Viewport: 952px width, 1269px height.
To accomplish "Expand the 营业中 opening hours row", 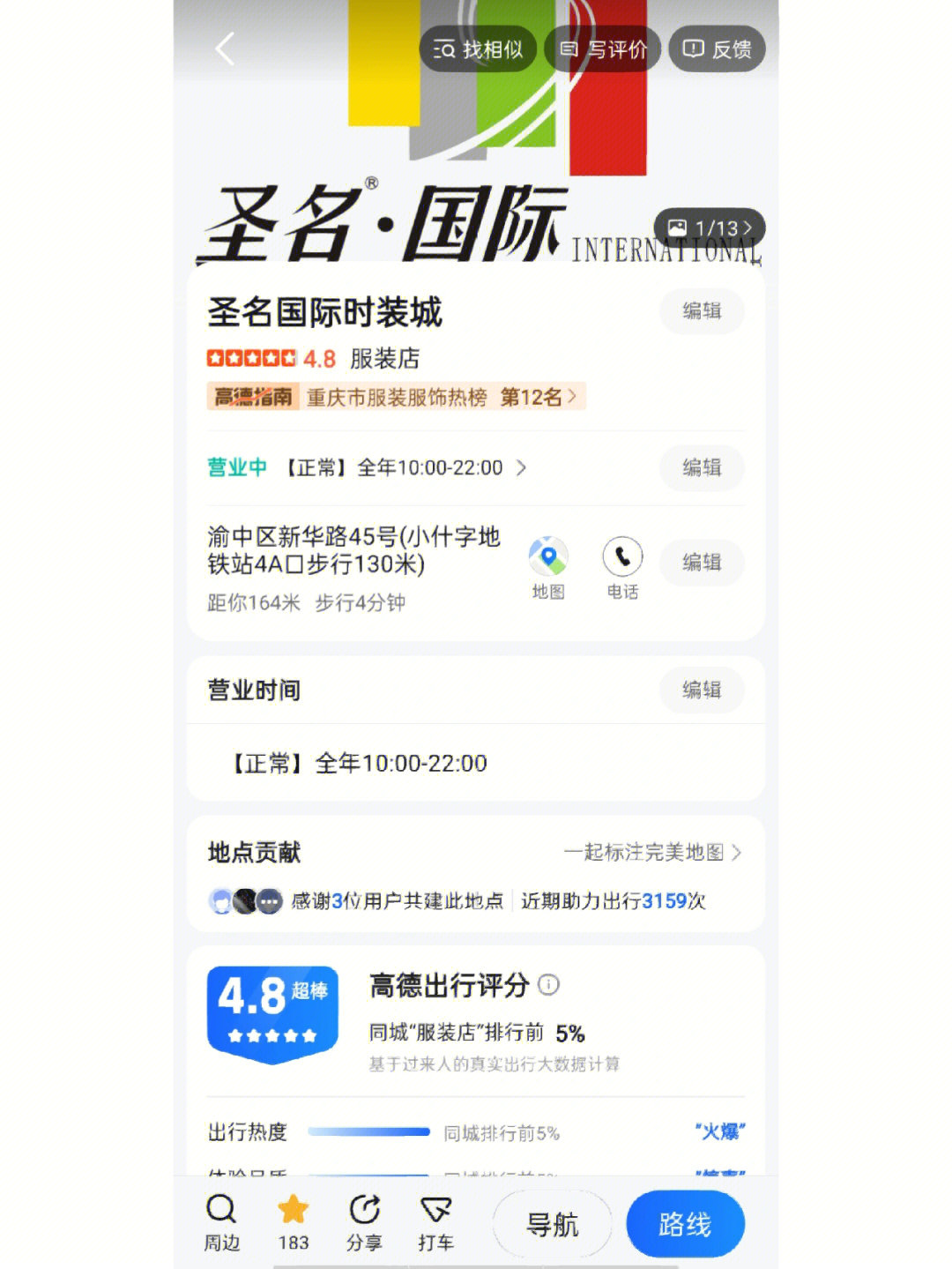I will point(520,467).
